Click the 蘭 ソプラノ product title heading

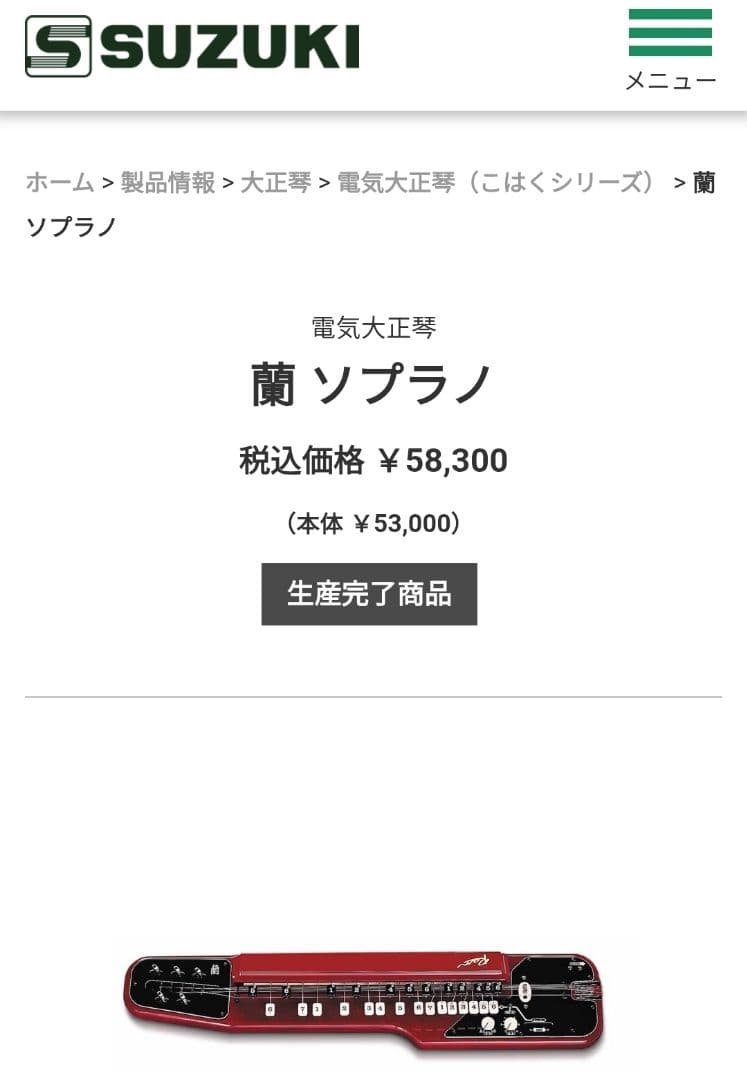[x=372, y=380]
